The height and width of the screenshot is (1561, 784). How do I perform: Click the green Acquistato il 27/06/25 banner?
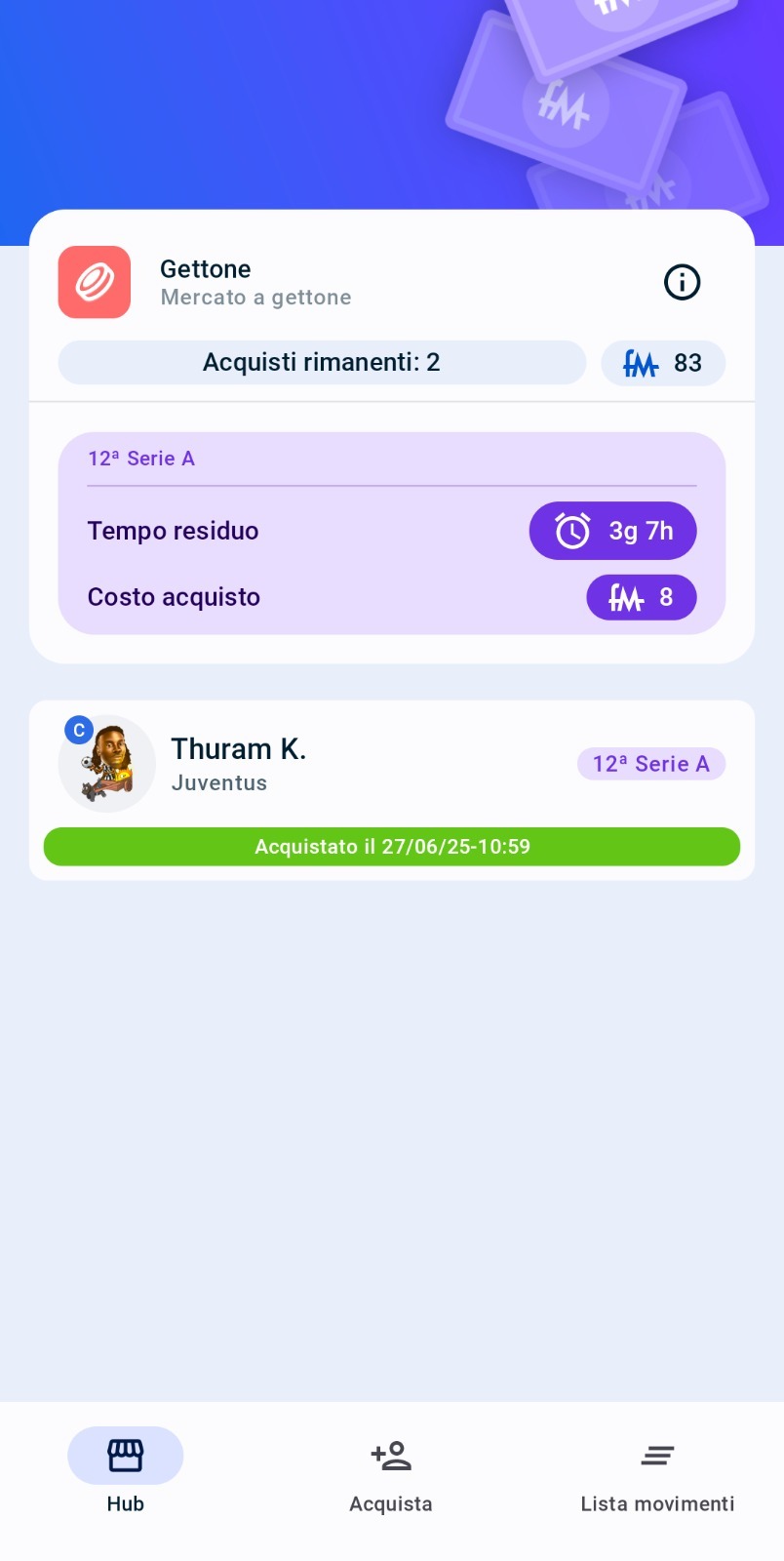pyautogui.click(x=391, y=847)
